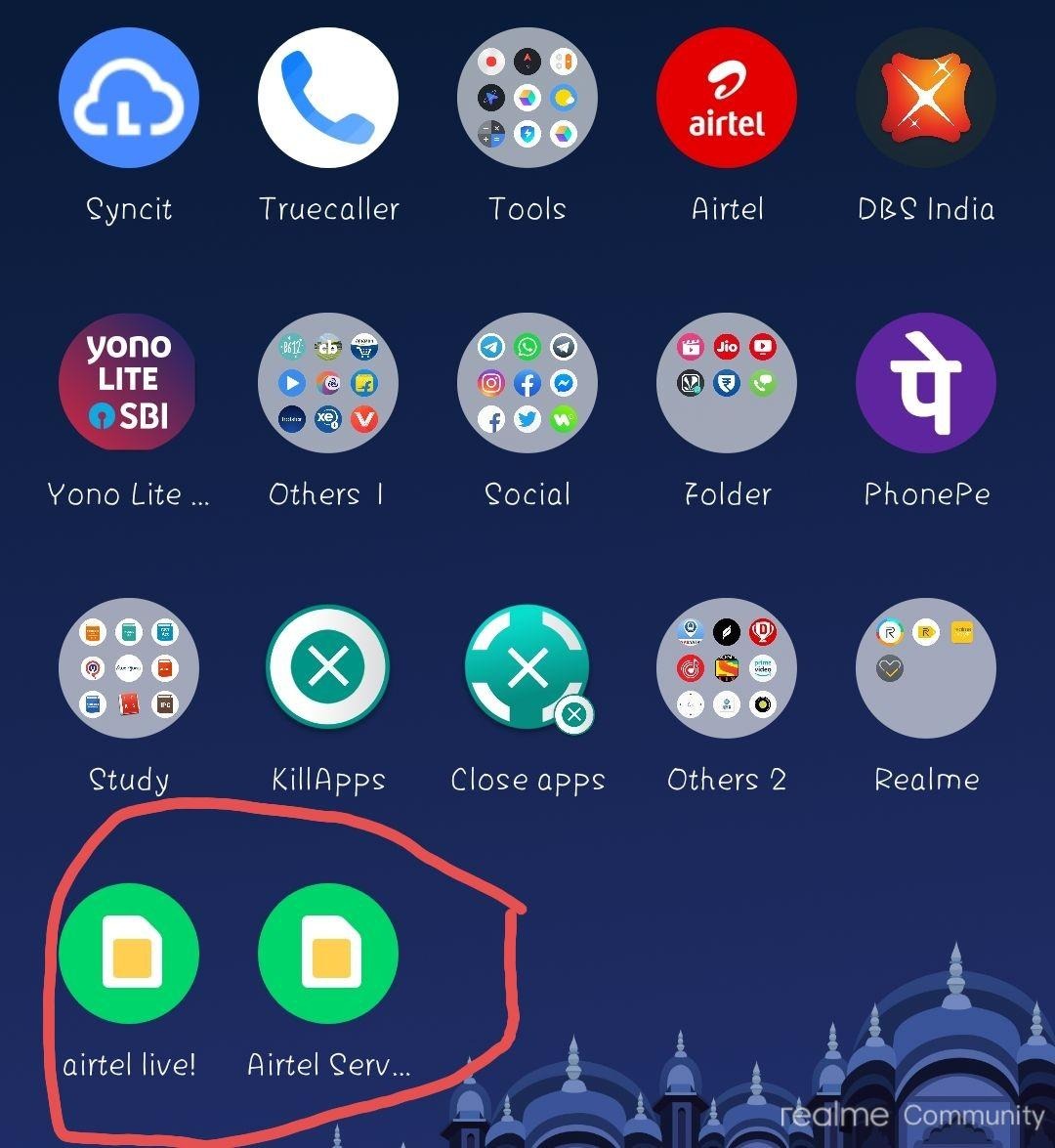Expand the Social folder
The height and width of the screenshot is (1148, 1055).
tap(527, 383)
